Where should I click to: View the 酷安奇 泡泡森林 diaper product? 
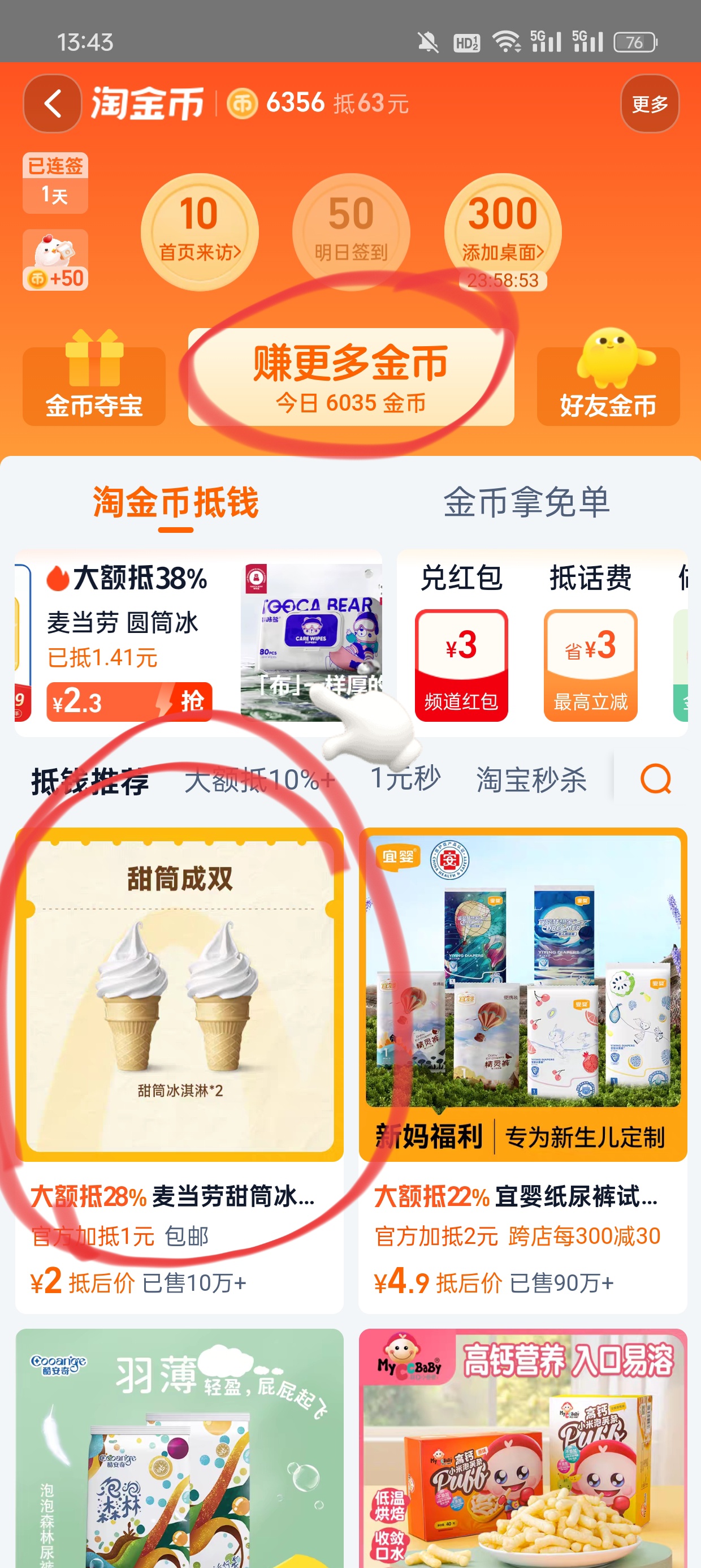tap(179, 1449)
